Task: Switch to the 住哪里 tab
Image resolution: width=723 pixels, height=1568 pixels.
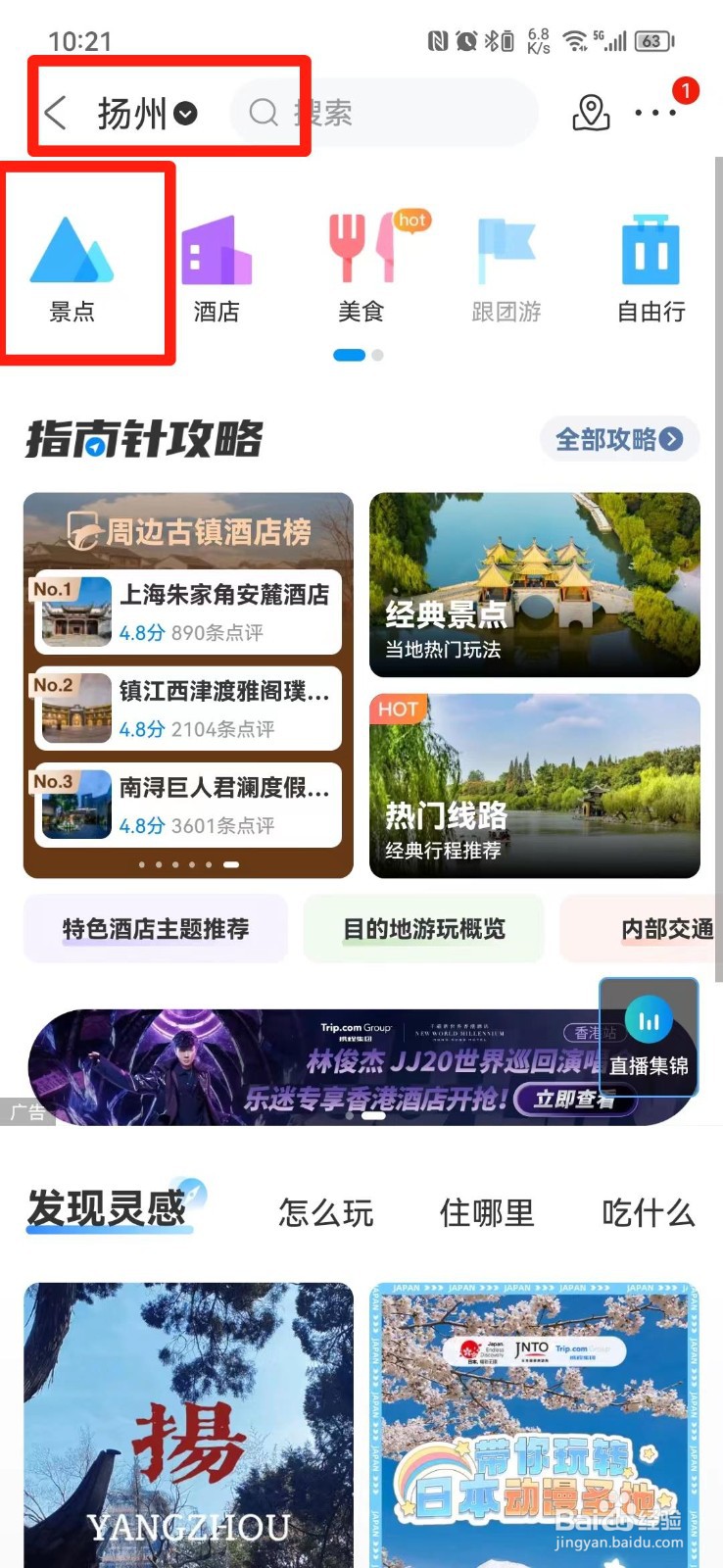Action: point(486,1213)
